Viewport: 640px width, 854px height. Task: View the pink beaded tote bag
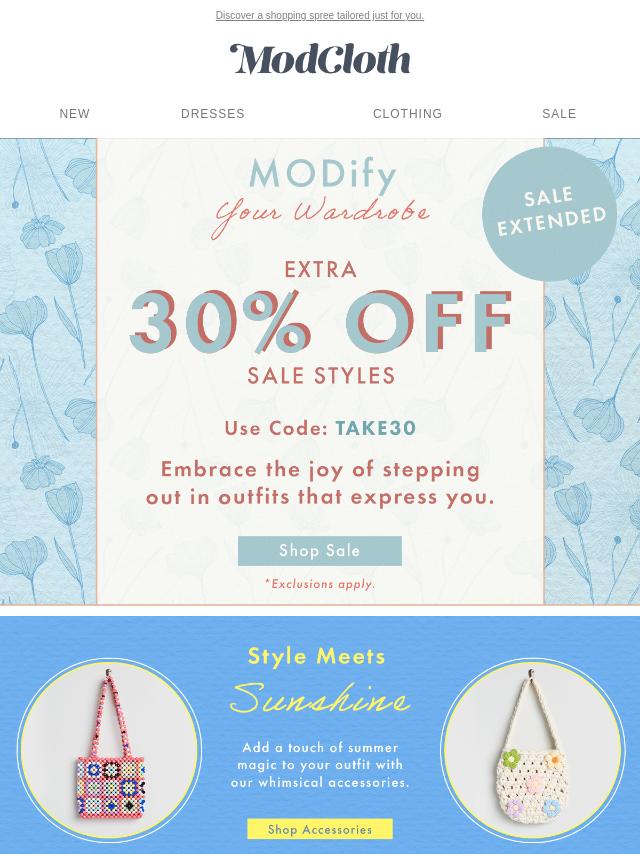click(x=110, y=750)
